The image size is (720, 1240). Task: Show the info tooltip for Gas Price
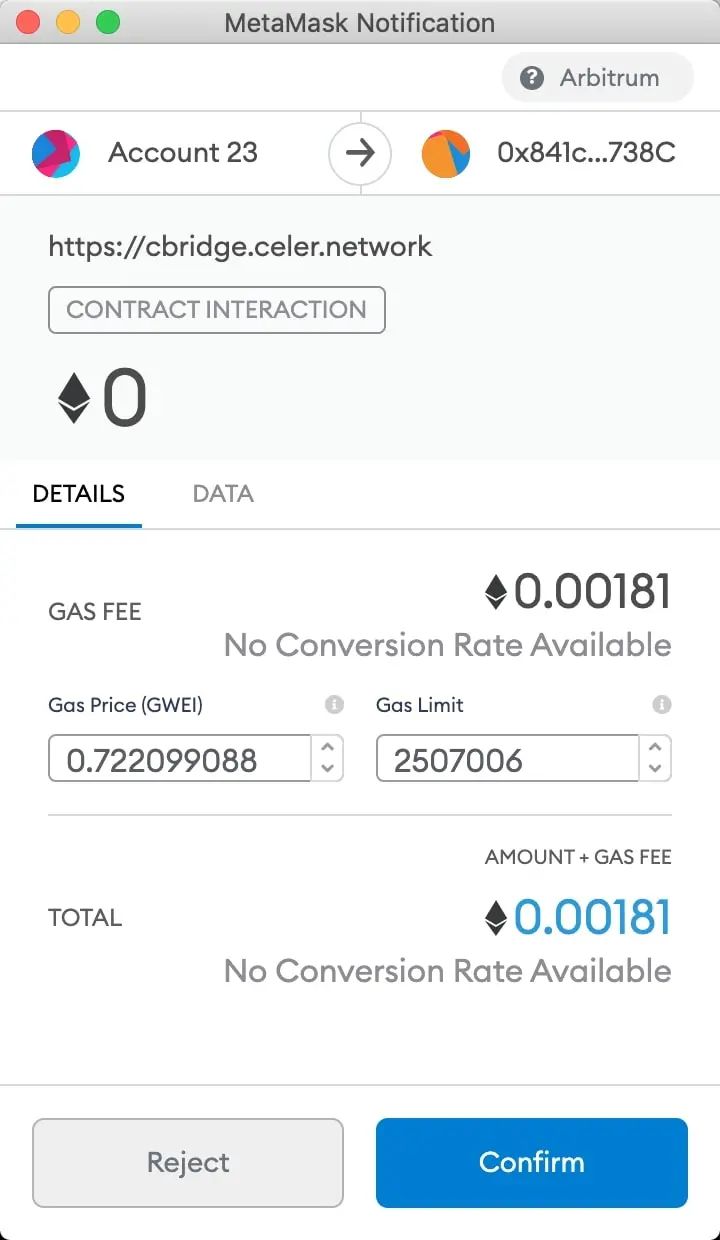[x=334, y=705]
